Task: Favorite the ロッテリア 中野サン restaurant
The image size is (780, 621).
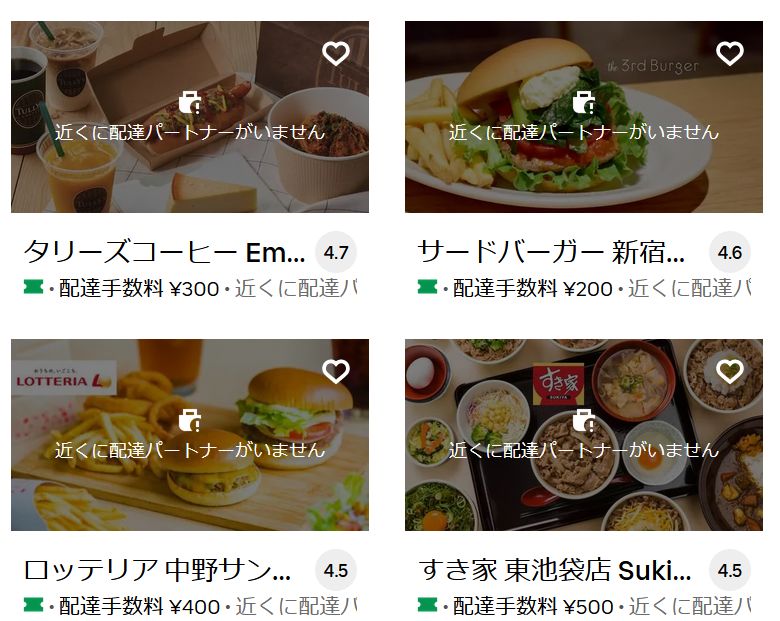Action: click(336, 372)
